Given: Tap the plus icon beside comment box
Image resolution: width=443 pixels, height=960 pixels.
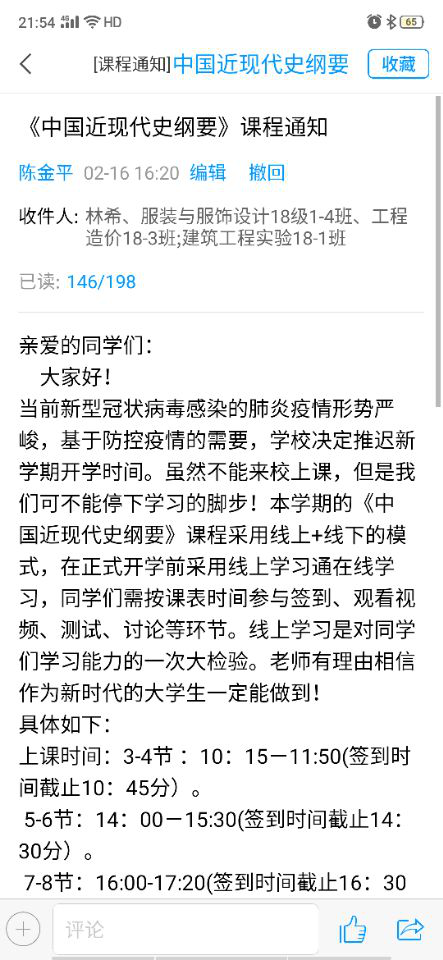Looking at the screenshot, I should tap(24, 929).
